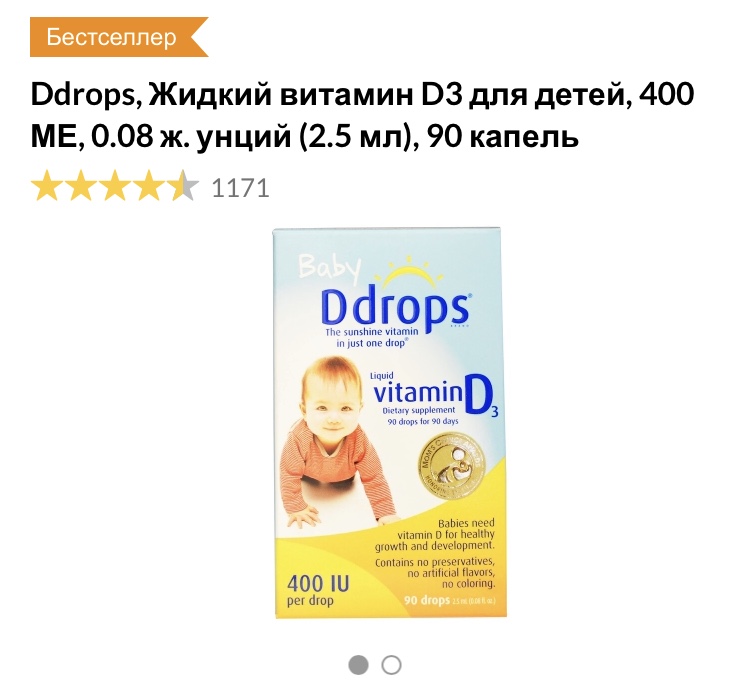Open the 1171 customer reviews rating
This screenshot has height=680, width=747.
[x=240, y=187]
